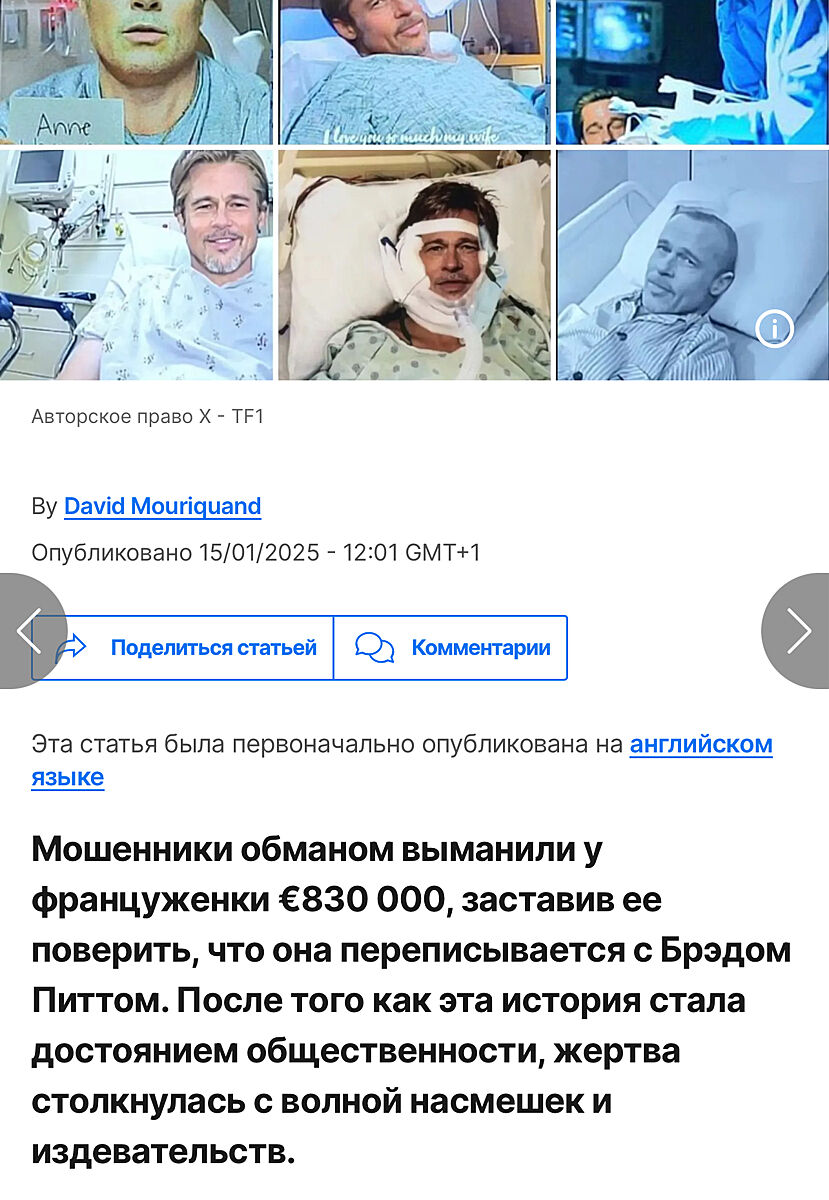Image resolution: width=829 pixels, height=1200 pixels.
Task: Show image info via the i icon
Action: tap(774, 329)
